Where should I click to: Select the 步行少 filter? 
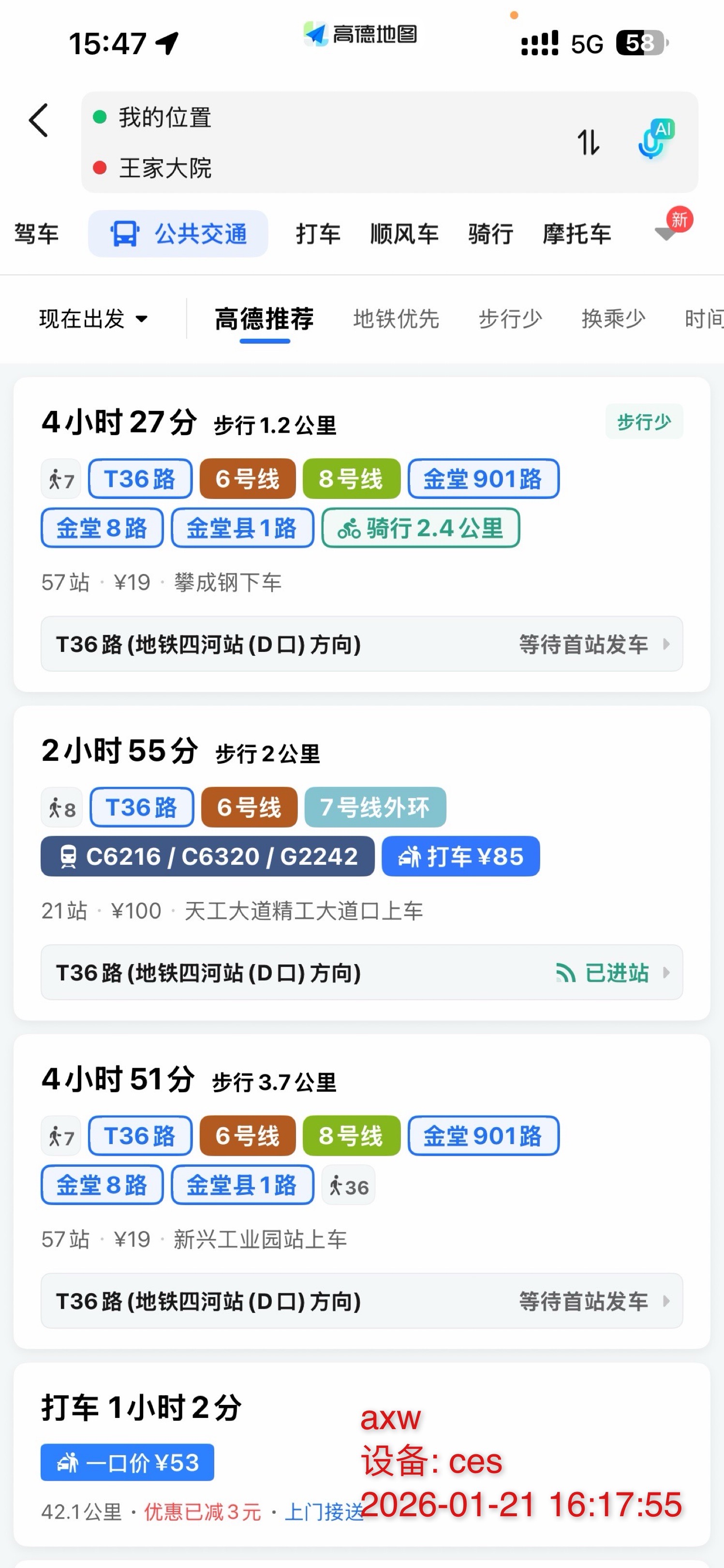510,318
